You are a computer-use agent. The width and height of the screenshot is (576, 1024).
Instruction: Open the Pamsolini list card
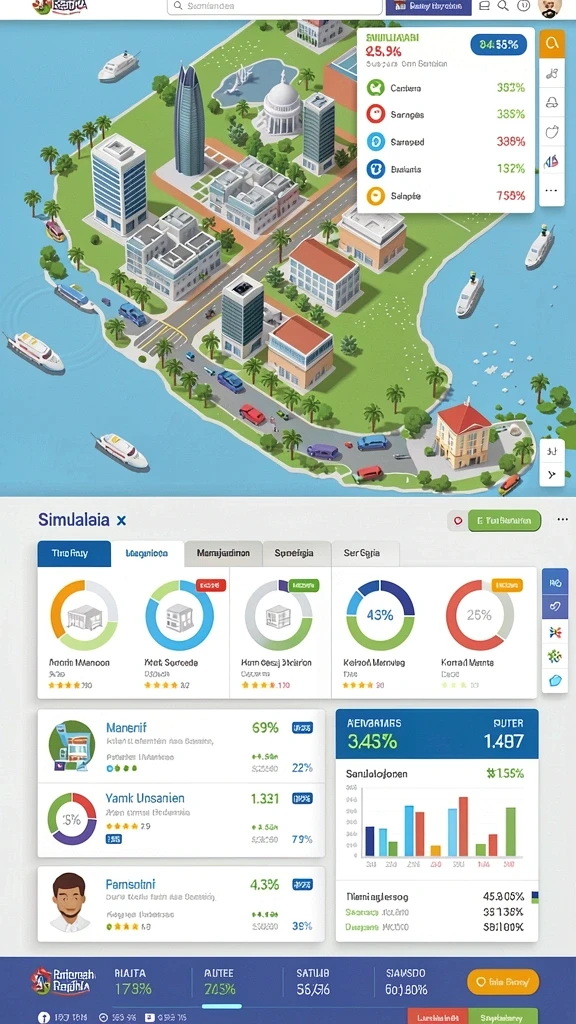point(181,904)
